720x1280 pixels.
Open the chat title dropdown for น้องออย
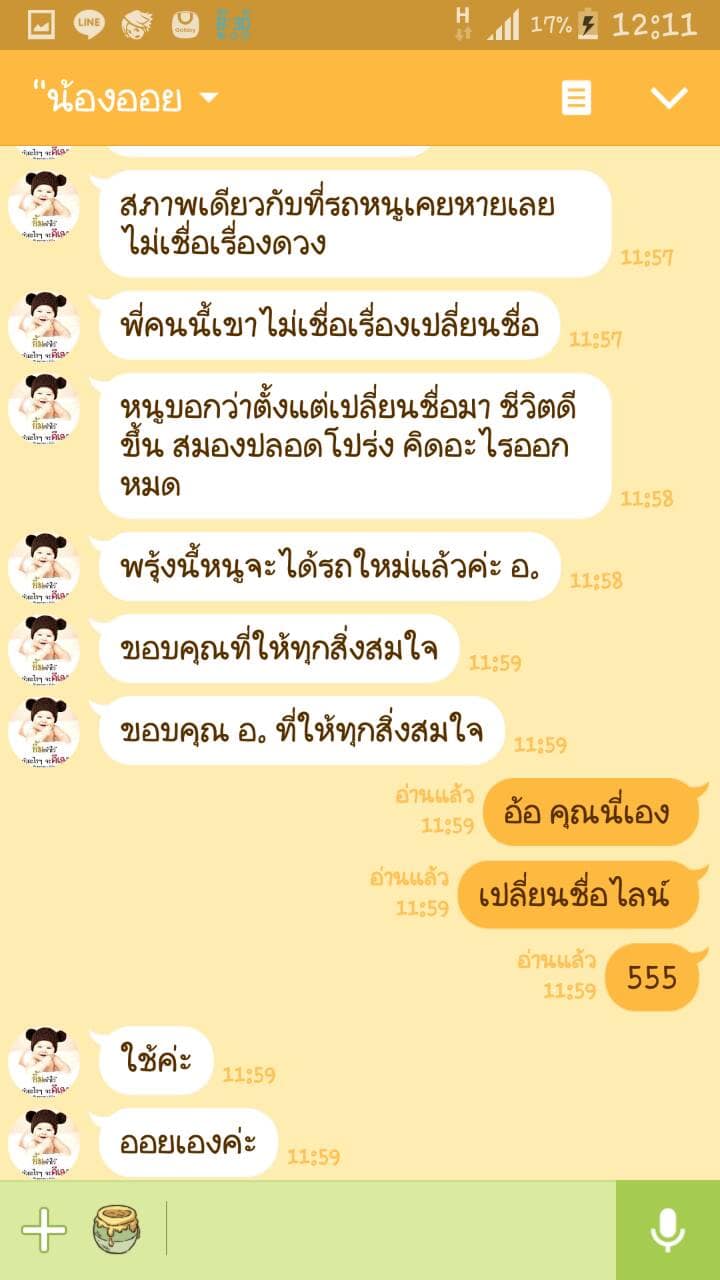pyautogui.click(x=208, y=98)
